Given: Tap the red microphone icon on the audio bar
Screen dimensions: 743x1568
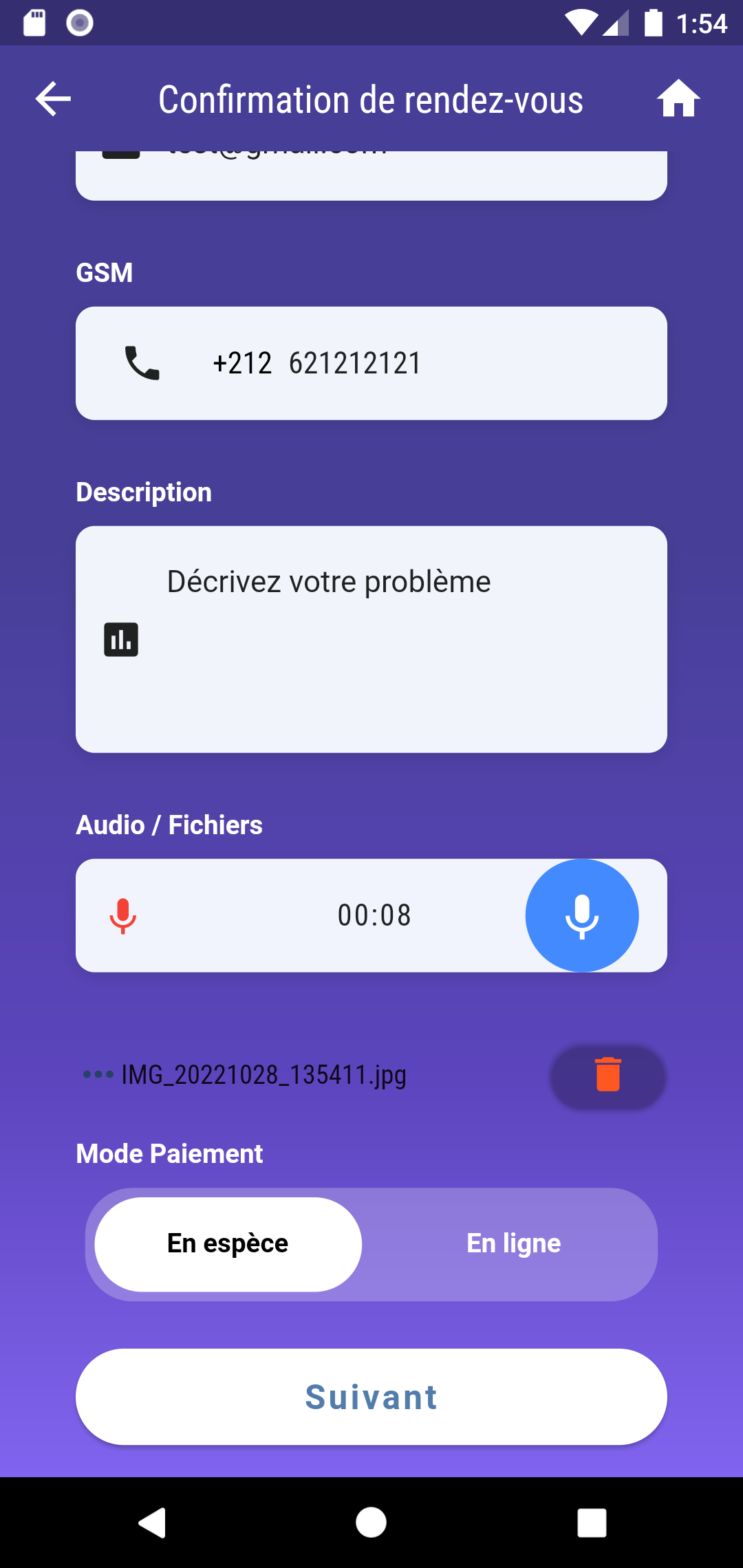Looking at the screenshot, I should tap(124, 915).
